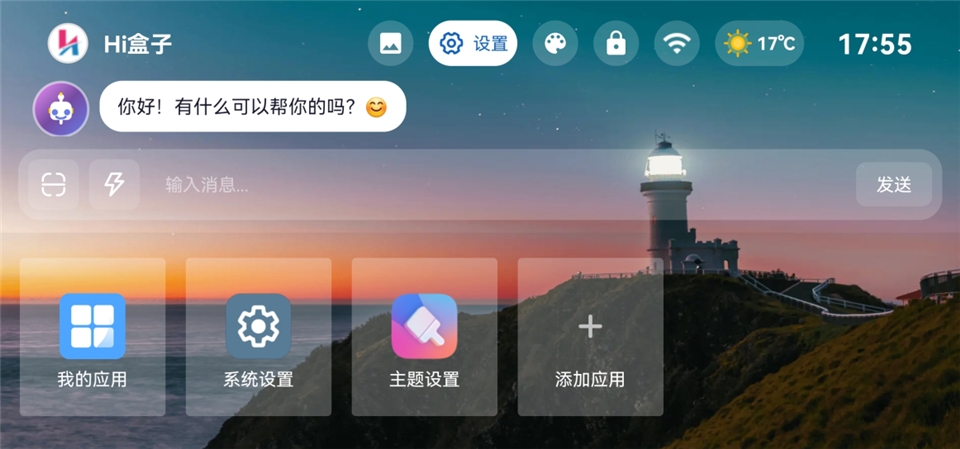960x449 pixels.
Task: Open Wi-Fi settings icon
Action: (x=677, y=44)
